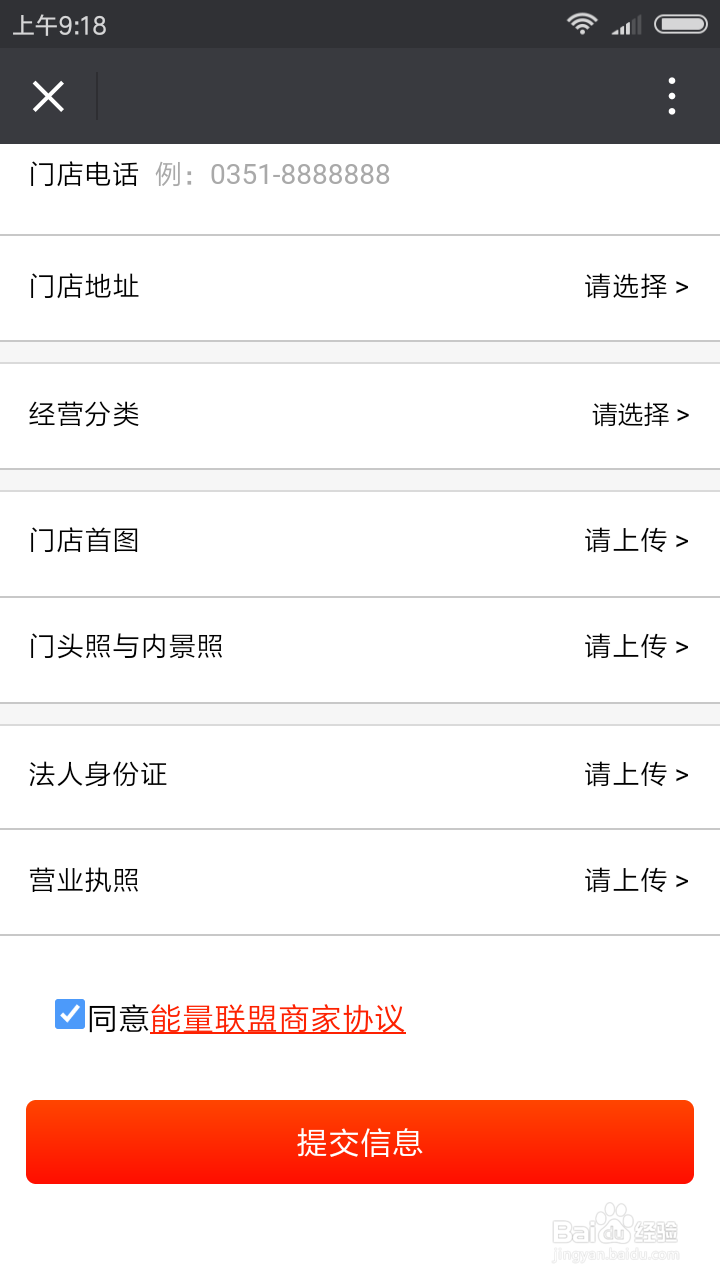
Task: Open the 能量联盟商家协议 link
Action: (x=278, y=1019)
